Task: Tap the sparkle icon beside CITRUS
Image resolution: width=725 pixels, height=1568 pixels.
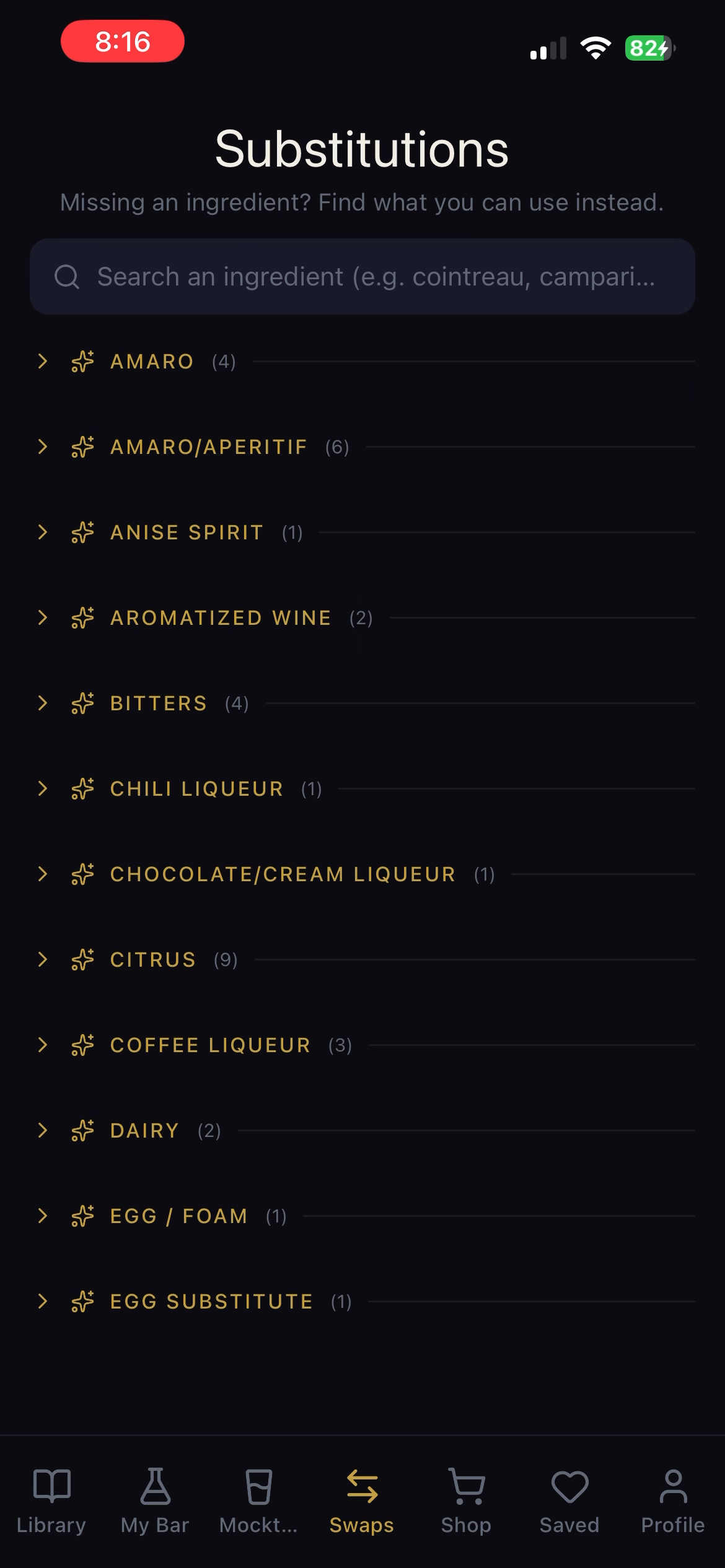Action: (x=82, y=960)
